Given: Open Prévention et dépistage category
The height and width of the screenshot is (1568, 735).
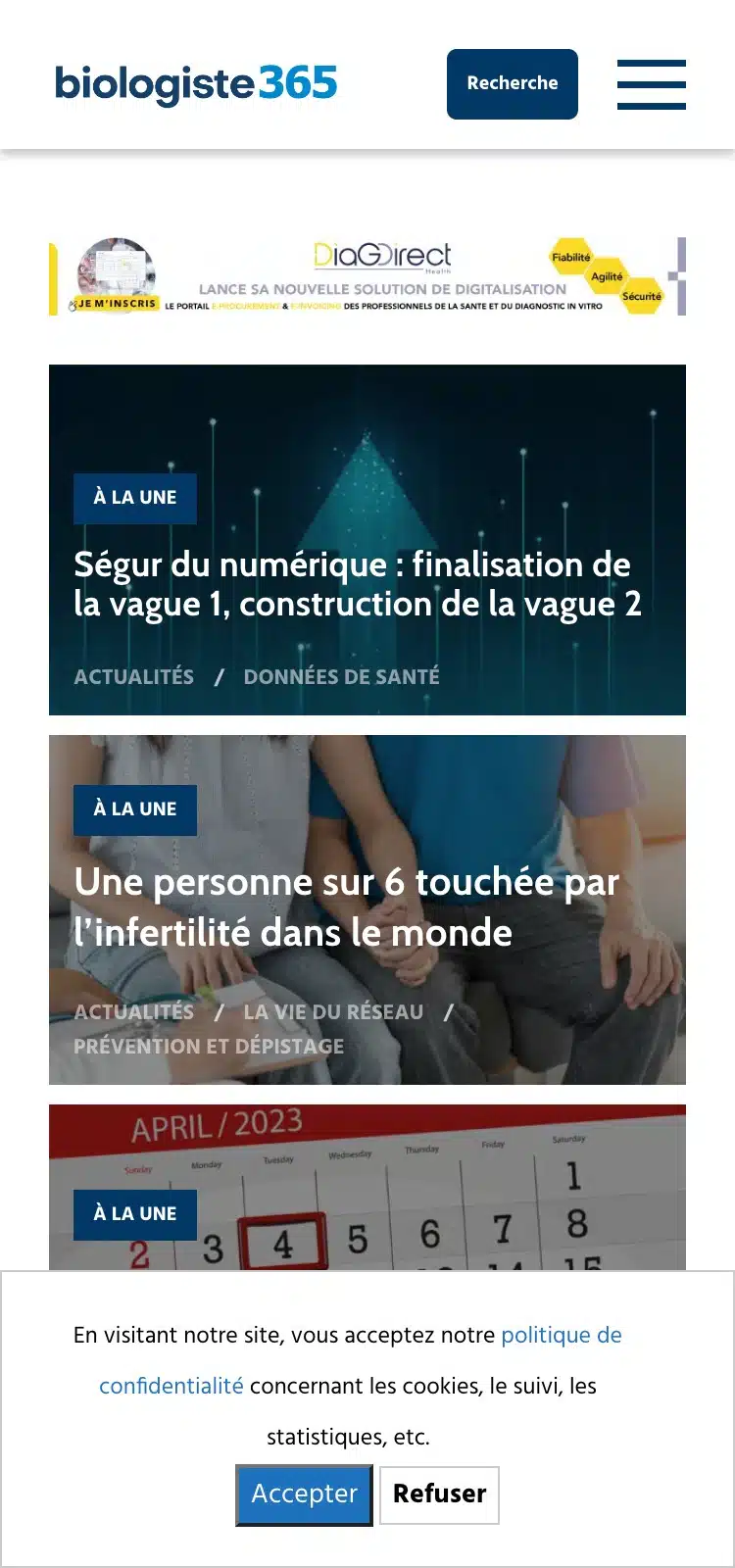Looking at the screenshot, I should coord(209,1046).
